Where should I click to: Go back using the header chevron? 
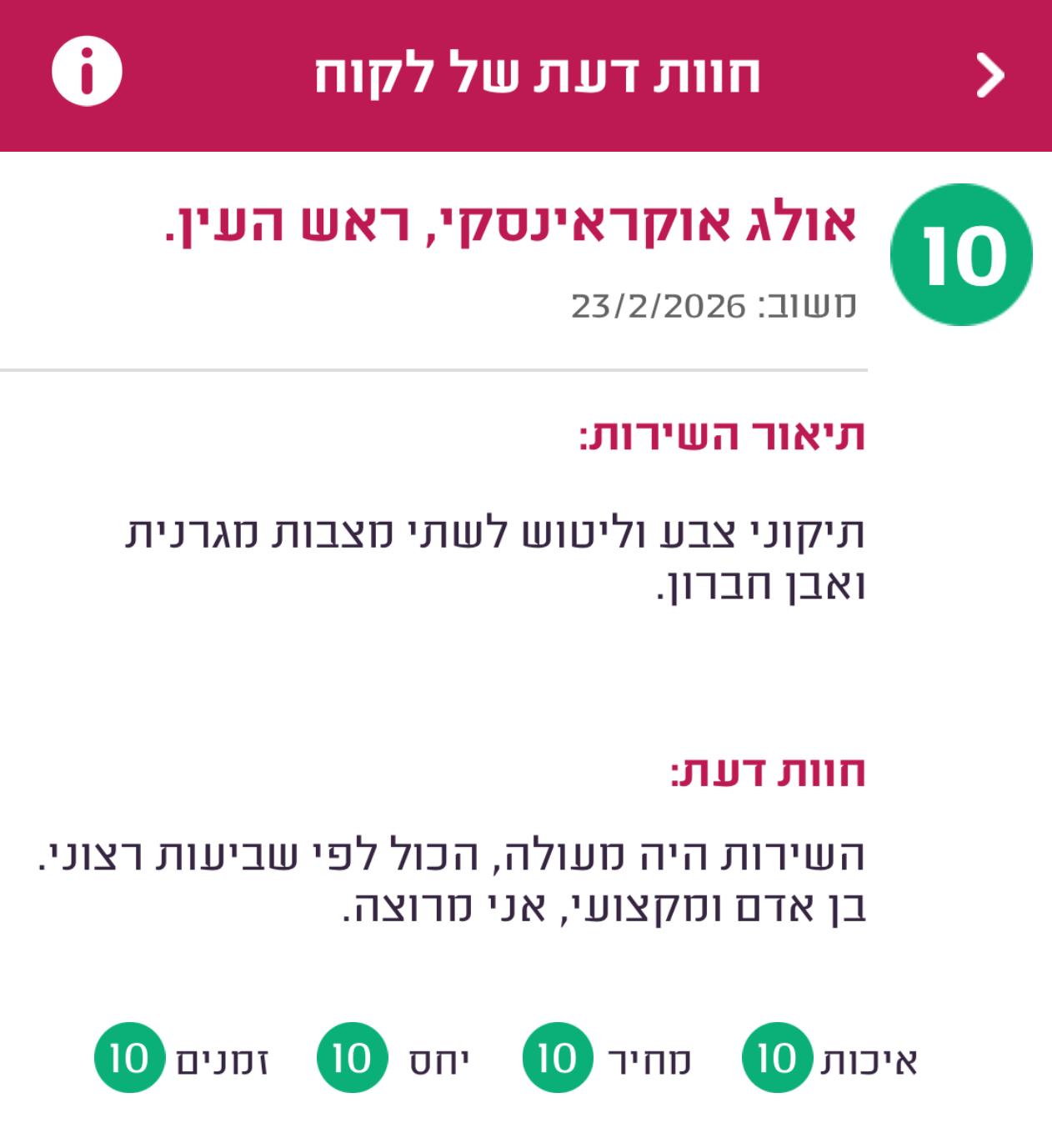tap(989, 75)
